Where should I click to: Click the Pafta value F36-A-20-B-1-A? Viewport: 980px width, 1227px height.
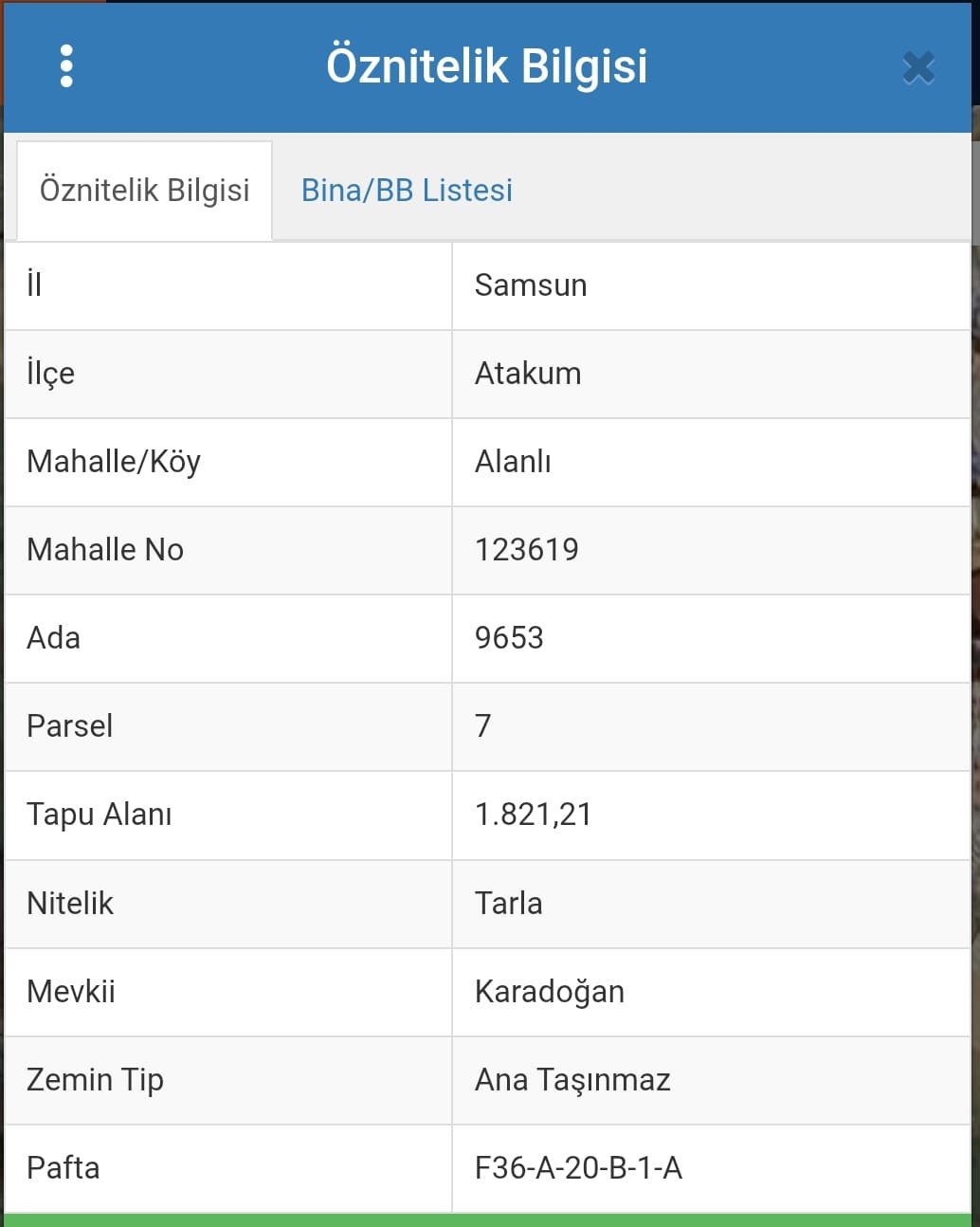click(578, 1168)
